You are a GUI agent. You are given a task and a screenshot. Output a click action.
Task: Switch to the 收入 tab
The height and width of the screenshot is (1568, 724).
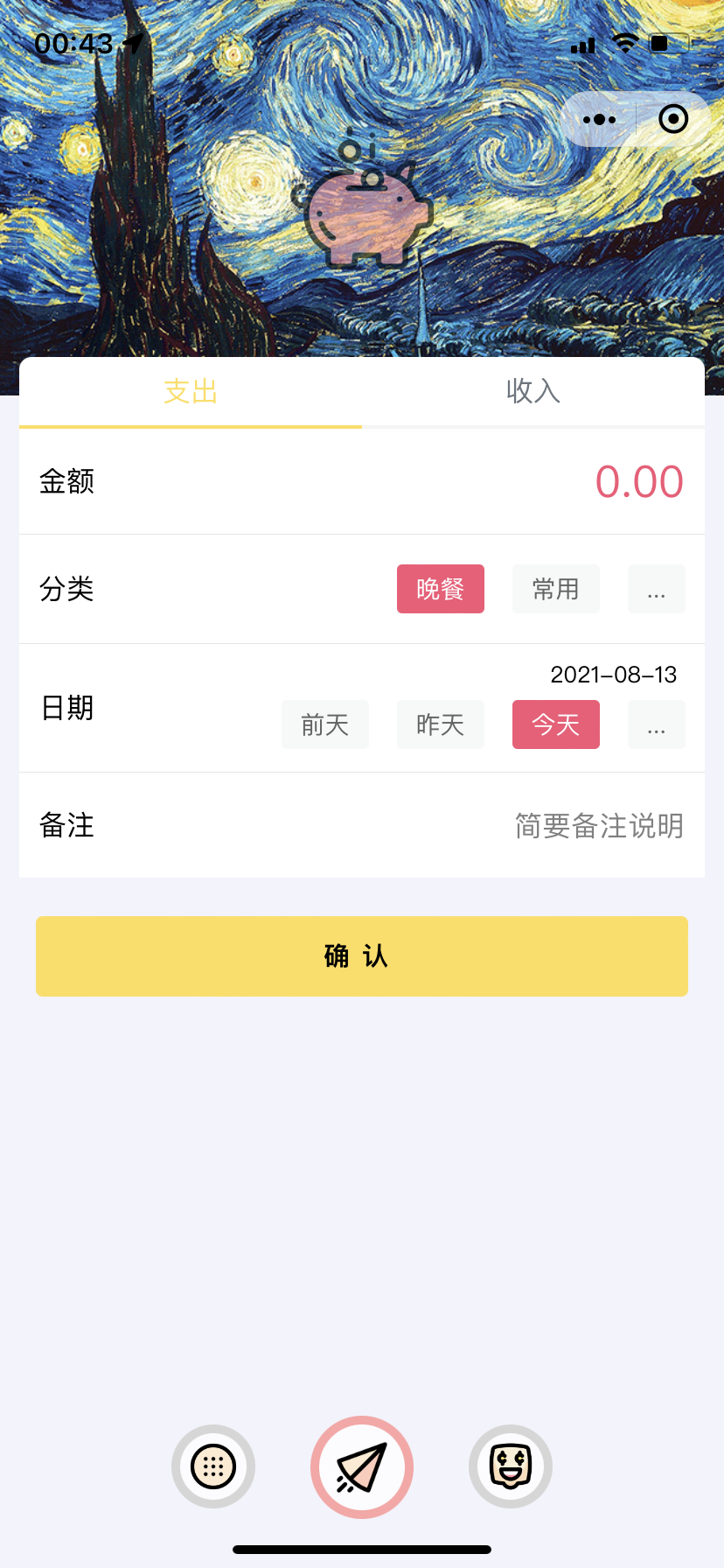533,391
